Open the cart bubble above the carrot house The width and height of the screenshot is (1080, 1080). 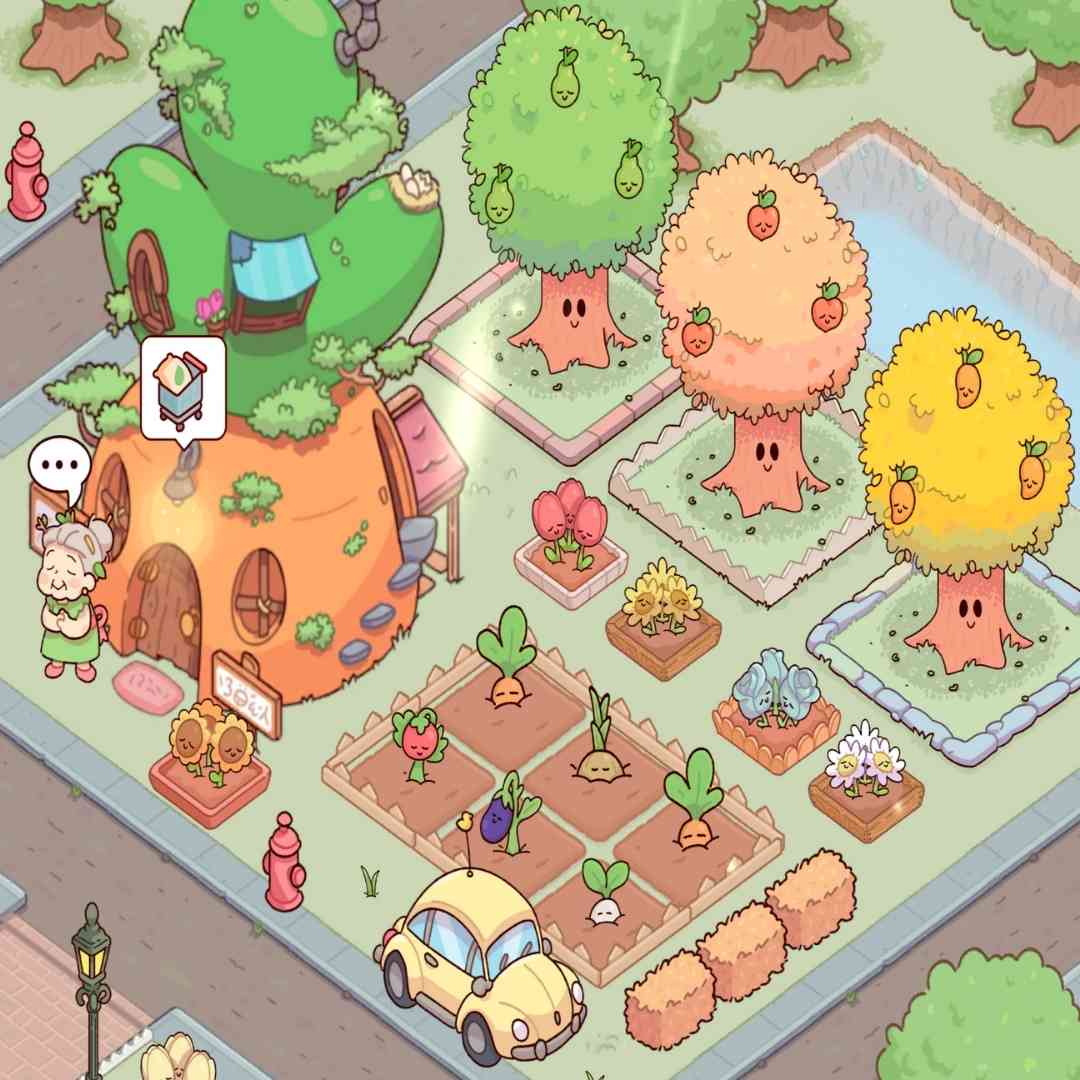pyautogui.click(x=182, y=389)
